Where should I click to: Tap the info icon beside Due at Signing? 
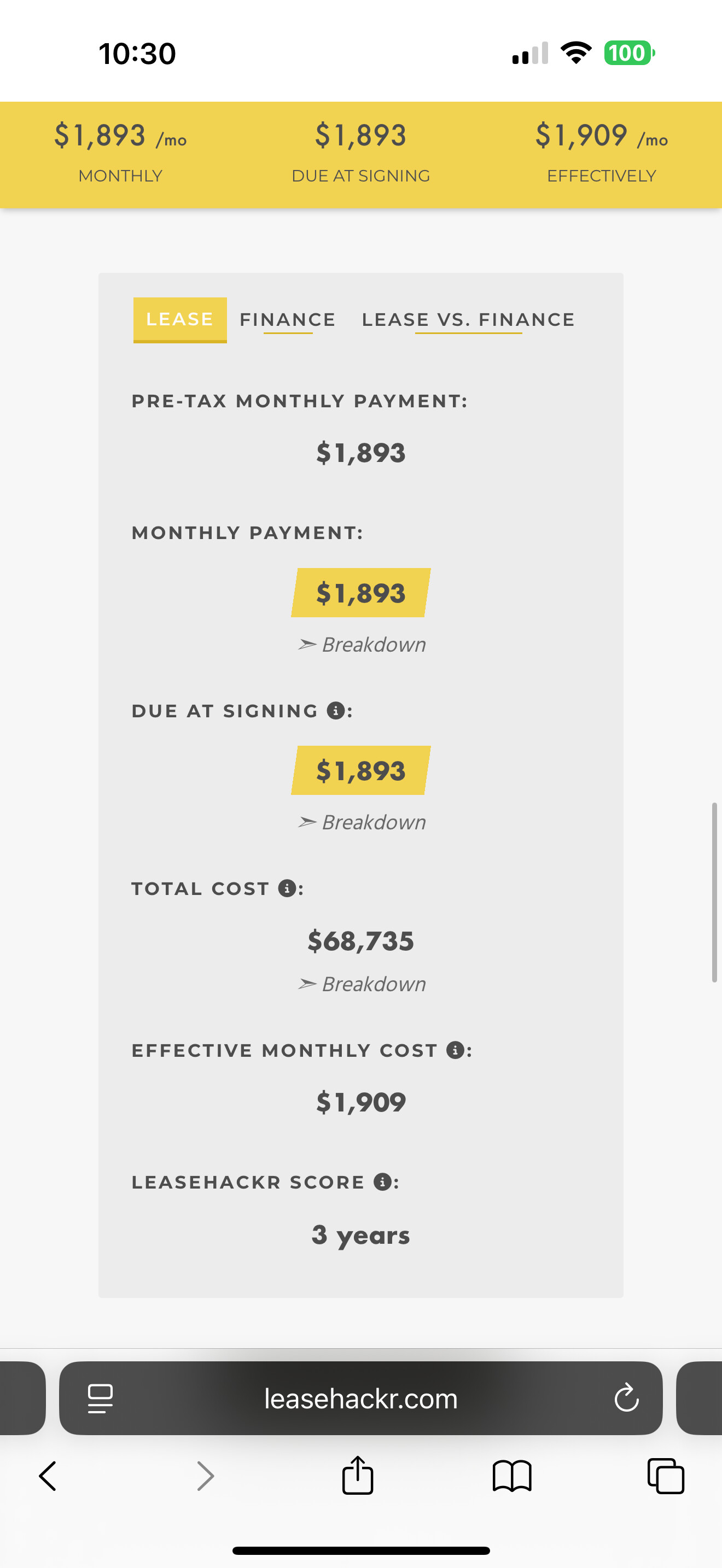pyautogui.click(x=336, y=710)
